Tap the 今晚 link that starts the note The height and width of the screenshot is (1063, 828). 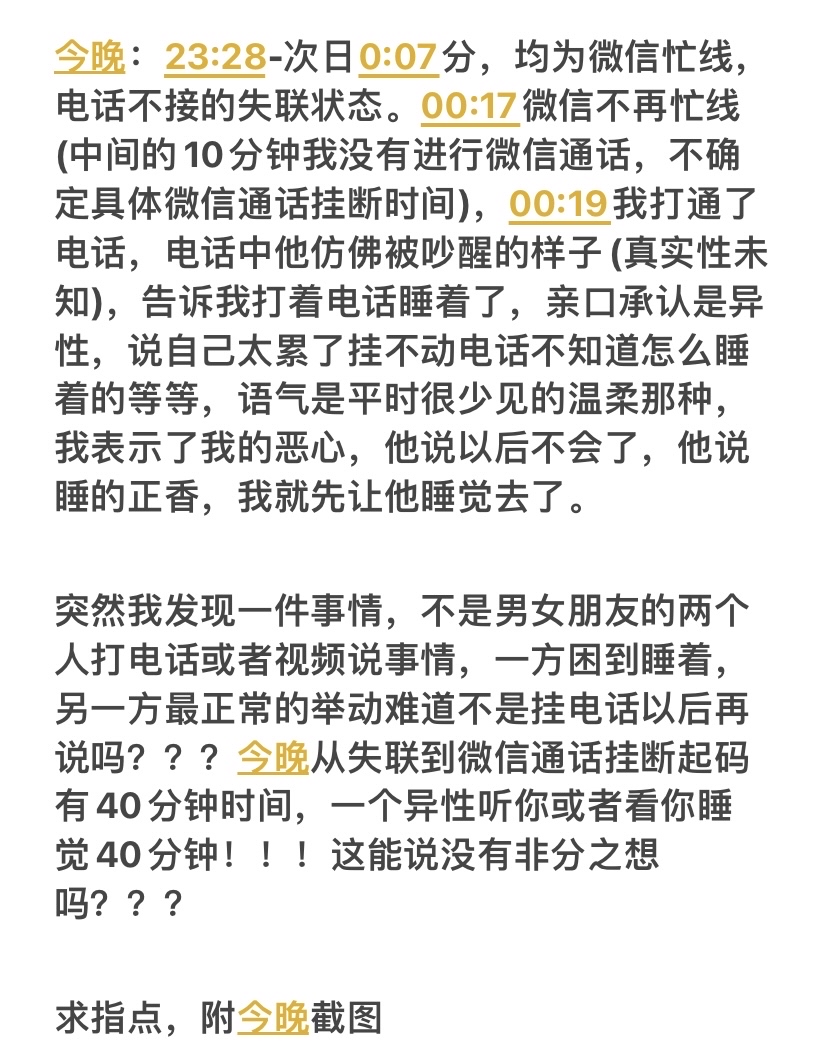click(90, 57)
